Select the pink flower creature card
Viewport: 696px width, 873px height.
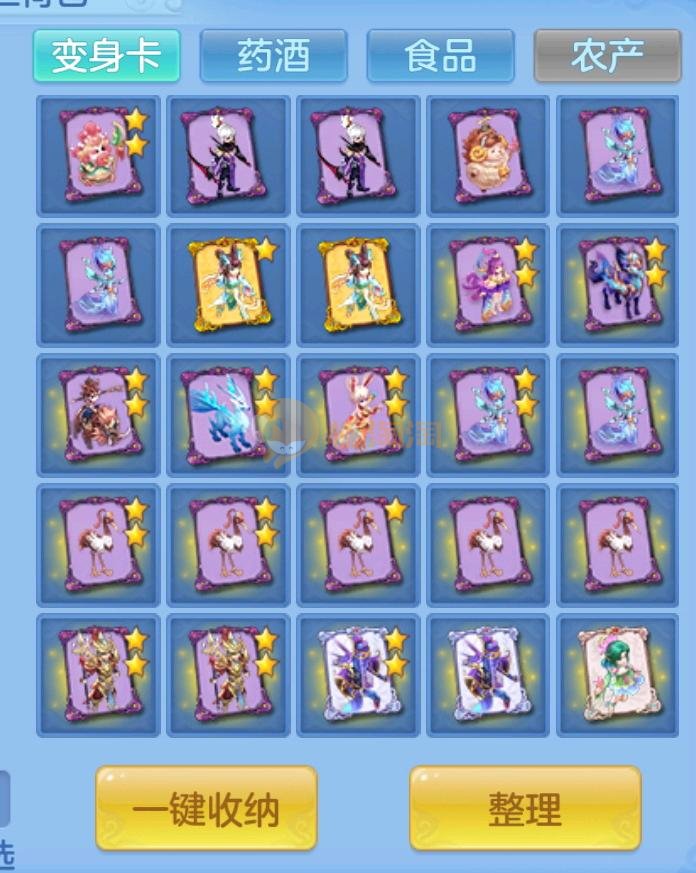point(98,156)
